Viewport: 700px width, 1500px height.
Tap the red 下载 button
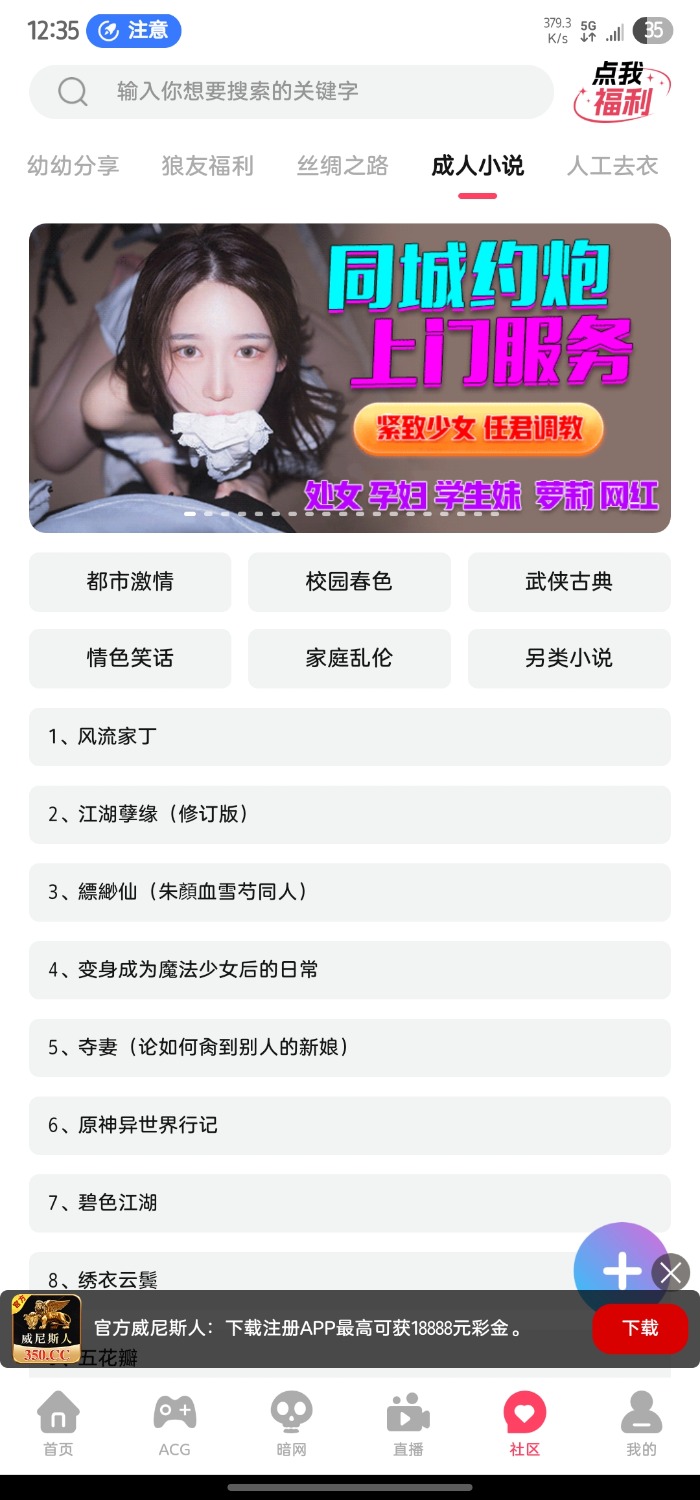(x=640, y=1328)
